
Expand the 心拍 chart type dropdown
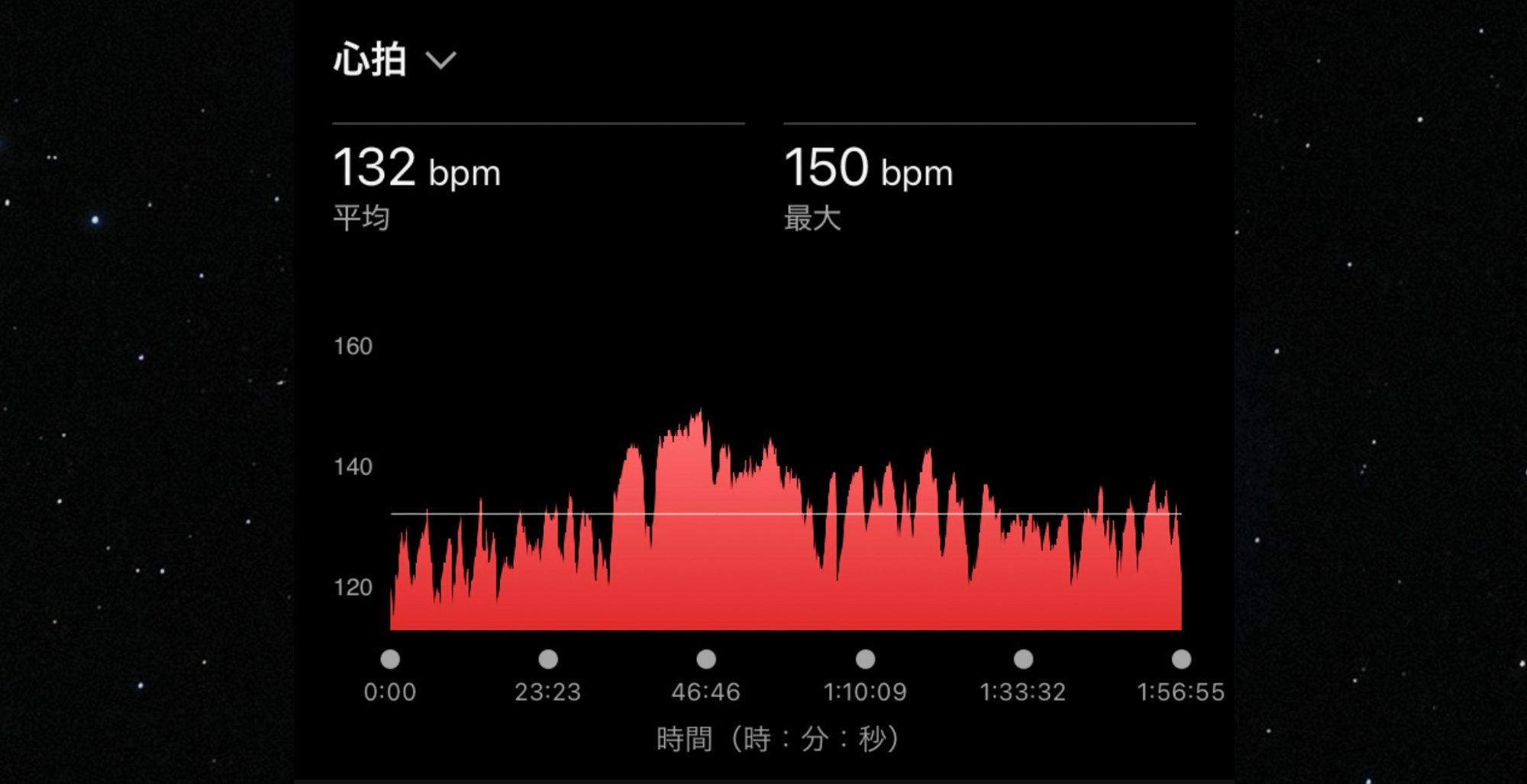tap(440, 60)
